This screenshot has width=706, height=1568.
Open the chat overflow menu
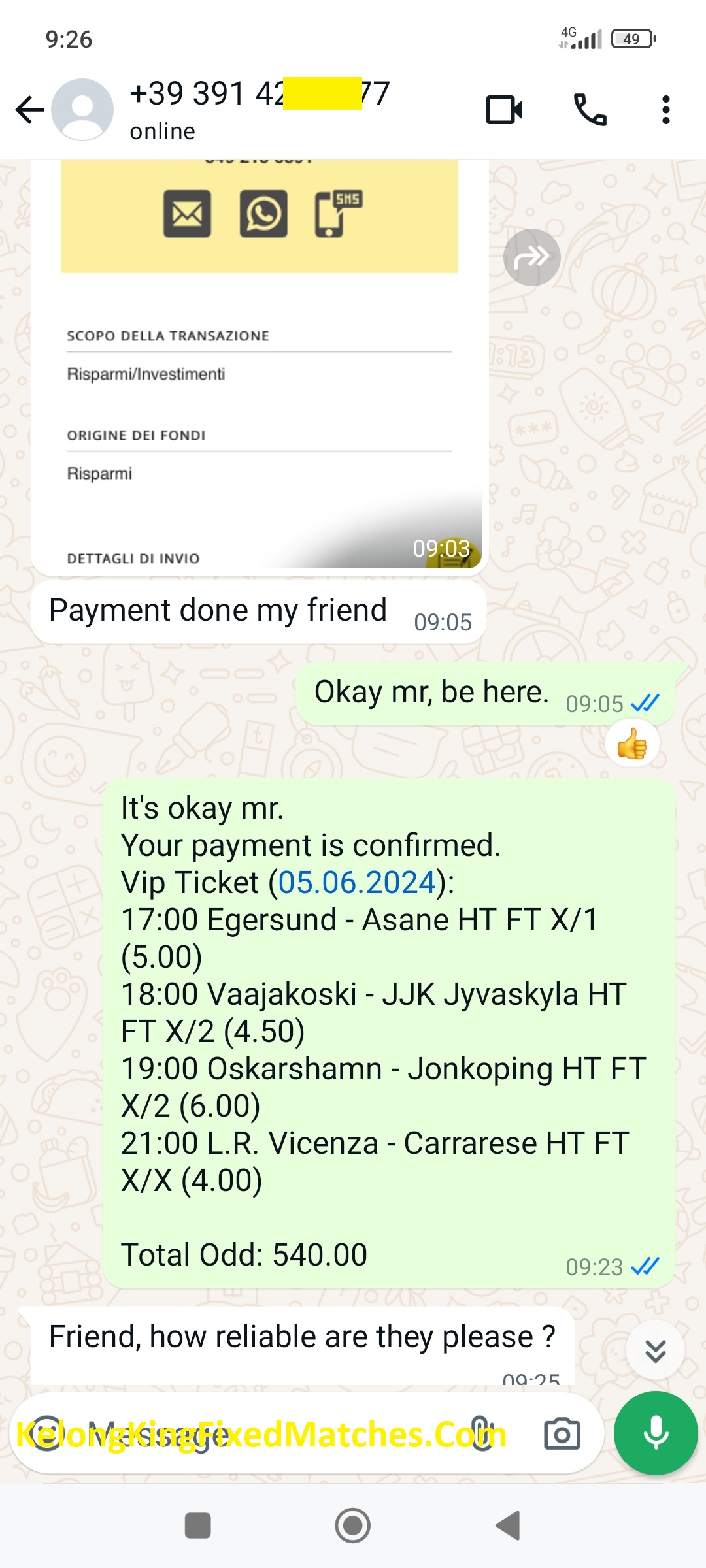[665, 110]
